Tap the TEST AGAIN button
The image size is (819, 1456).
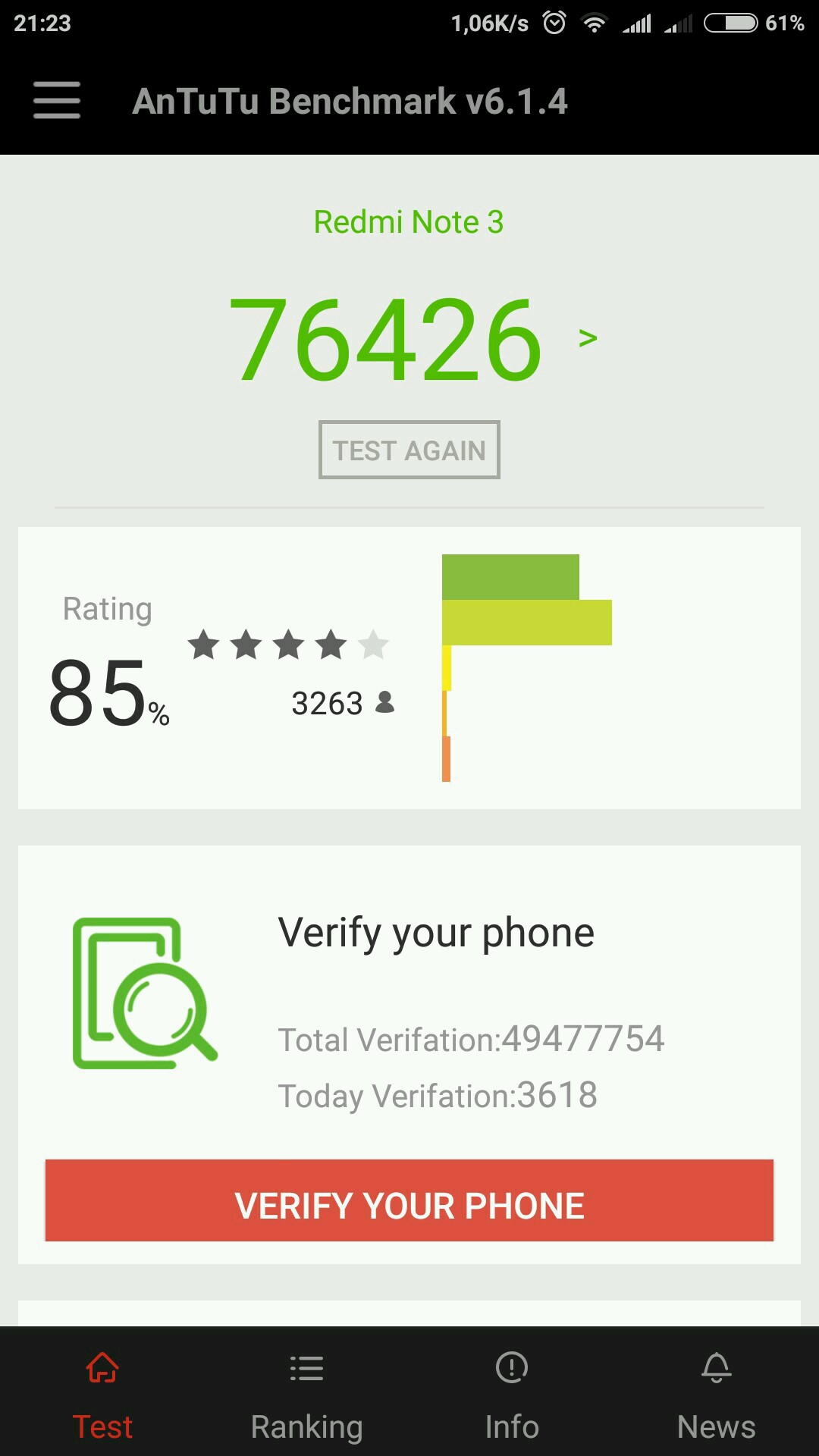click(409, 450)
